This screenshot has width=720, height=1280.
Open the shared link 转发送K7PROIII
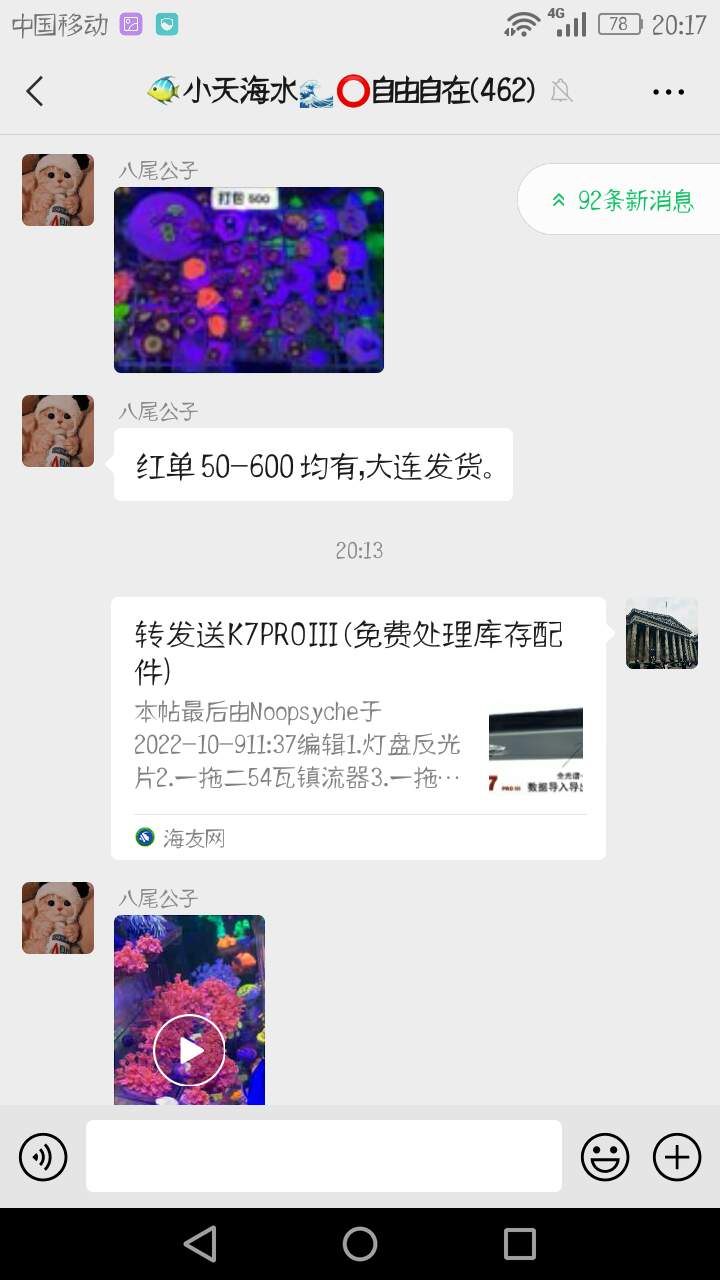358,728
